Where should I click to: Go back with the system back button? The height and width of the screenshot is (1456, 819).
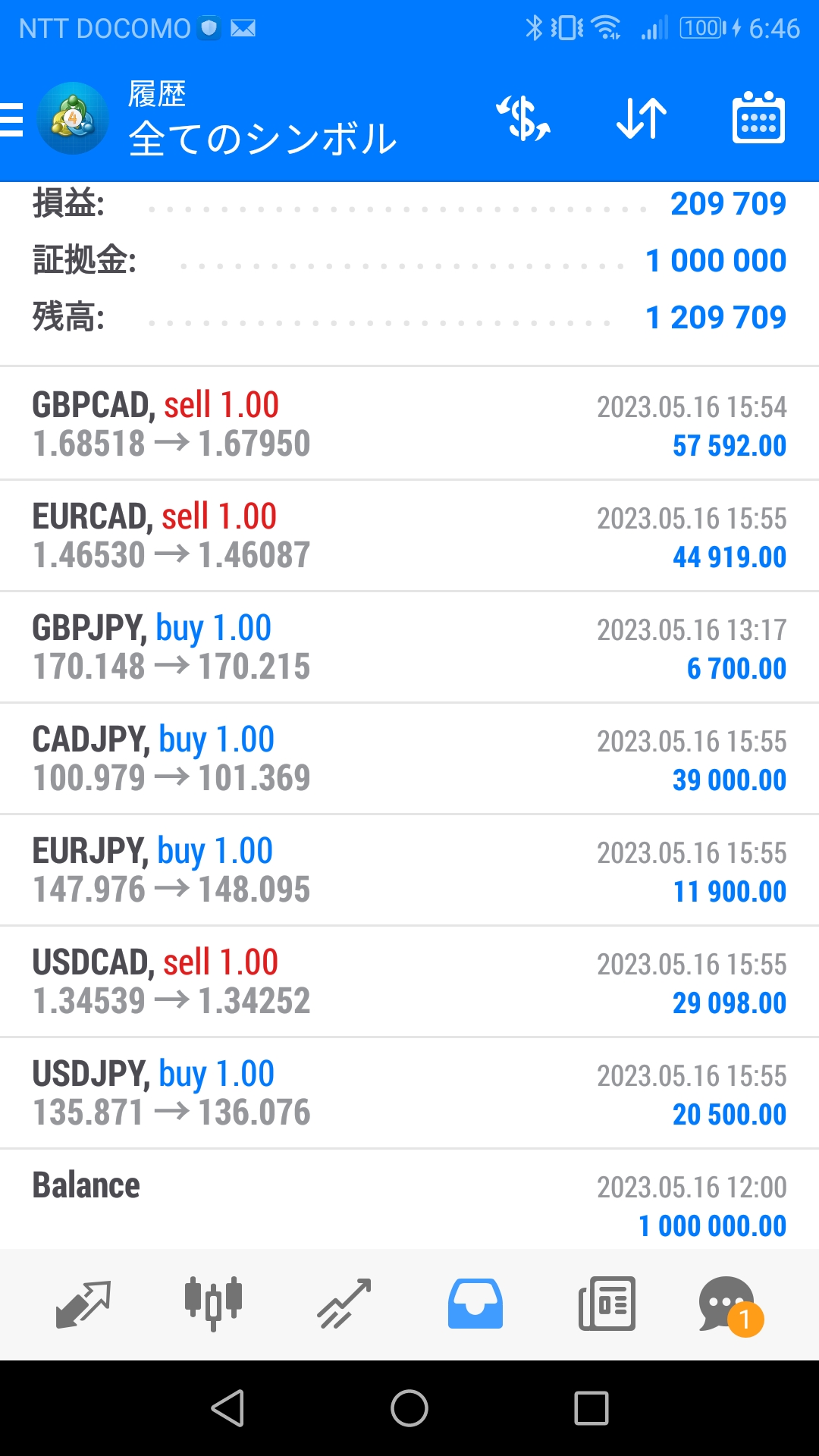227,1408
